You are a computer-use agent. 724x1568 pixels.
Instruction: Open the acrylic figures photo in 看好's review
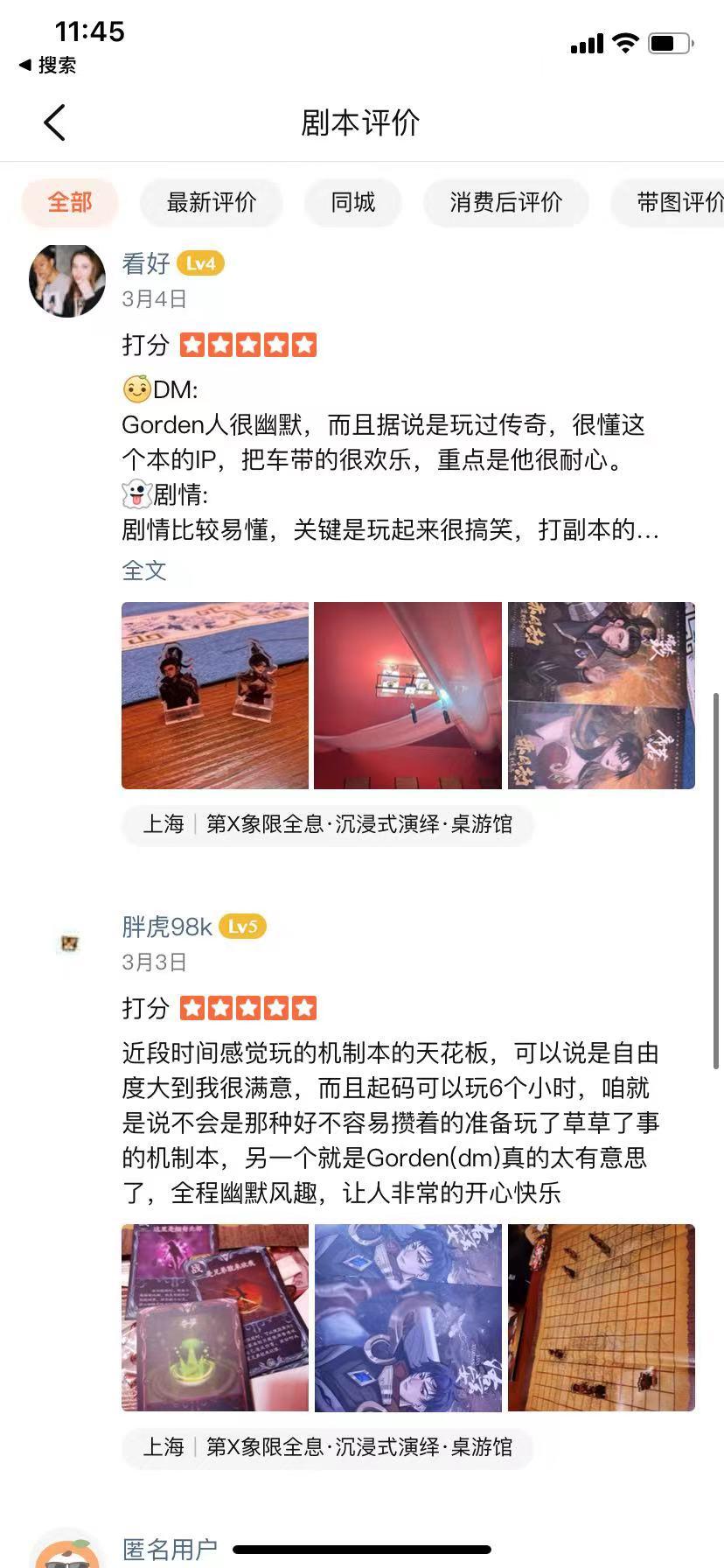(x=215, y=696)
